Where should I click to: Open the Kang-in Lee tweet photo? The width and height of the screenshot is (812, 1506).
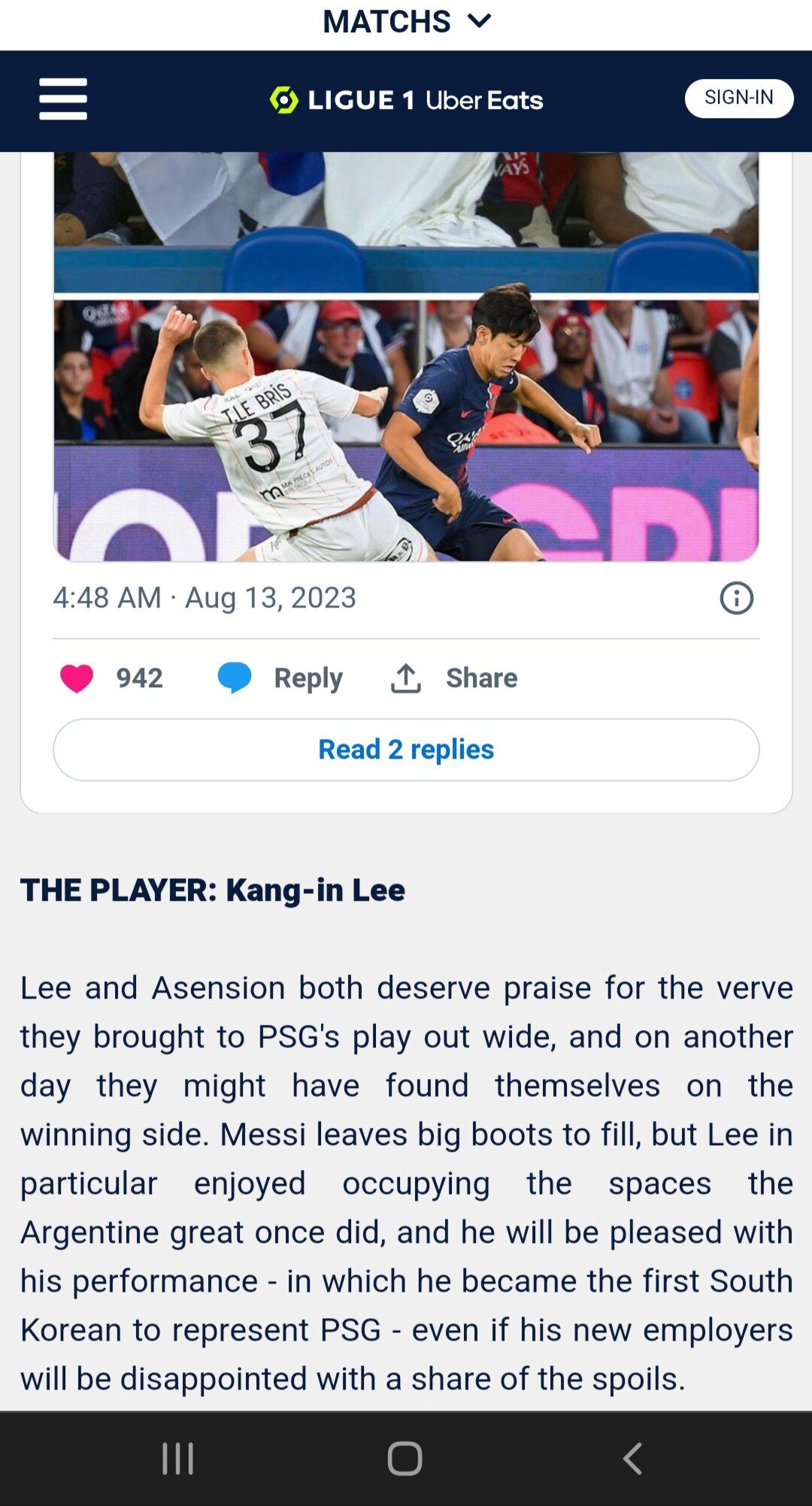click(x=406, y=430)
